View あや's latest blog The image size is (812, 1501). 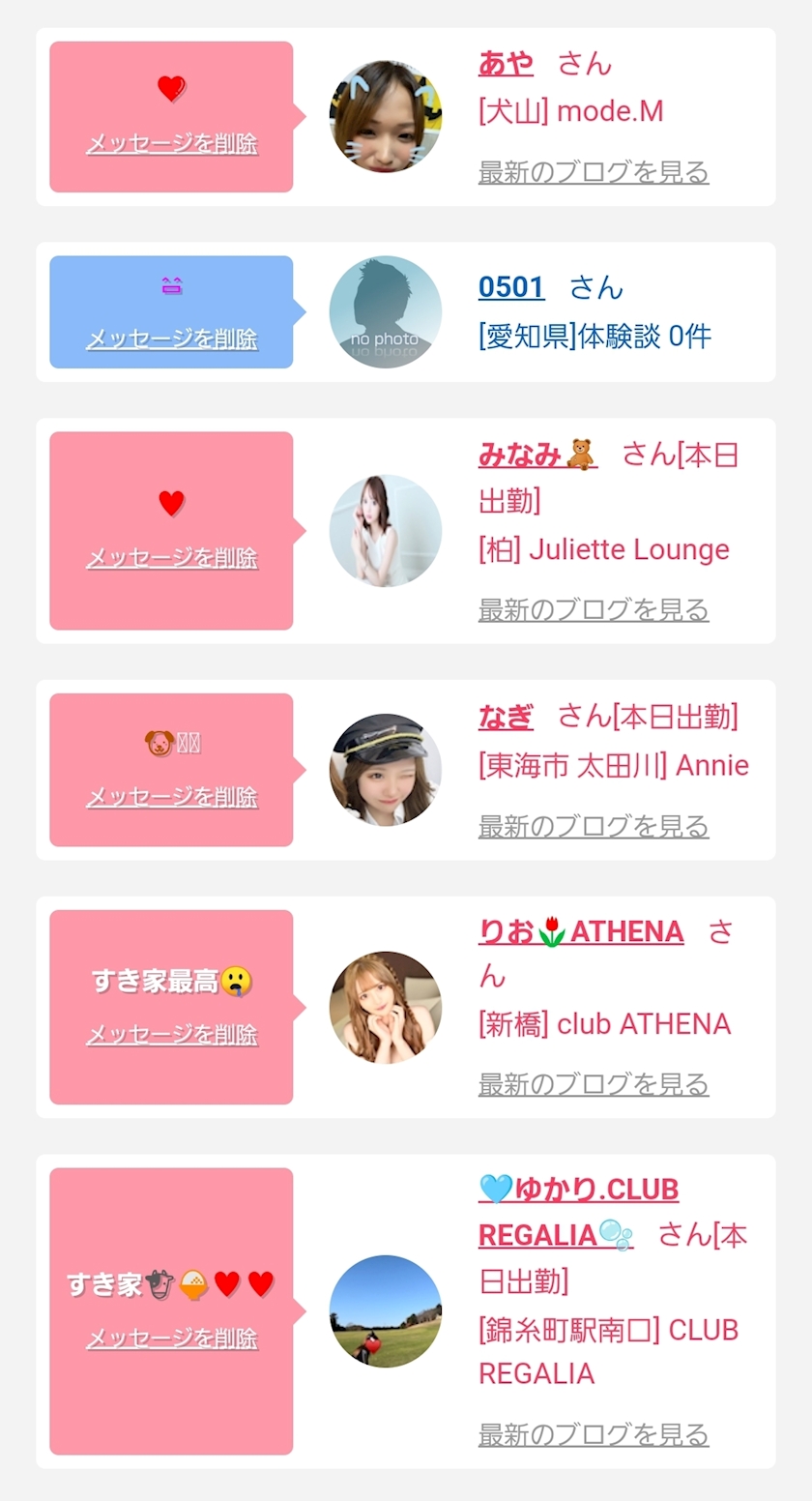coord(594,173)
